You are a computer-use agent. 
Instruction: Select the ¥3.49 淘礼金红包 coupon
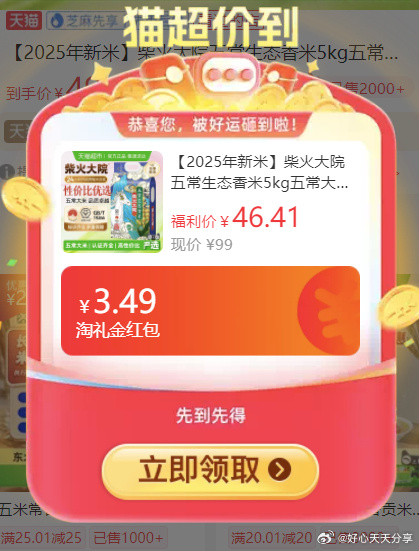210,311
